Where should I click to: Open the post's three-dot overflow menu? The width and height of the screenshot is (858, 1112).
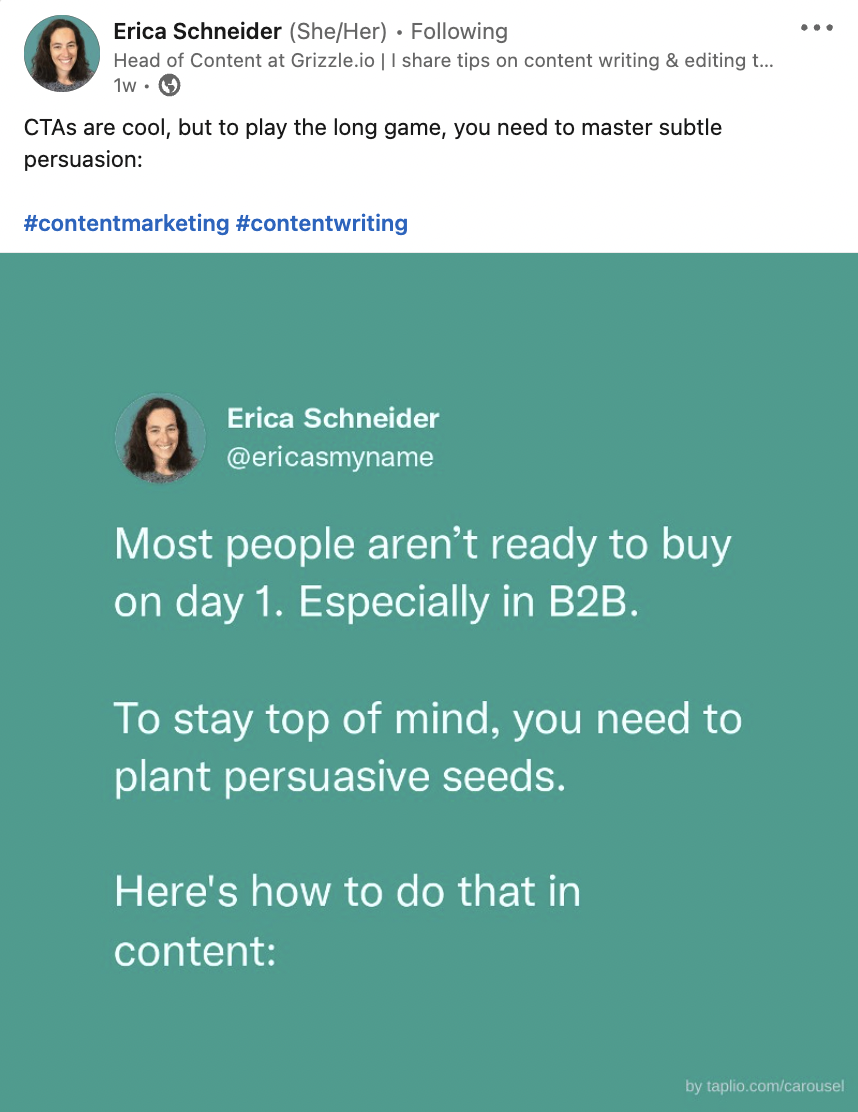coord(817,28)
